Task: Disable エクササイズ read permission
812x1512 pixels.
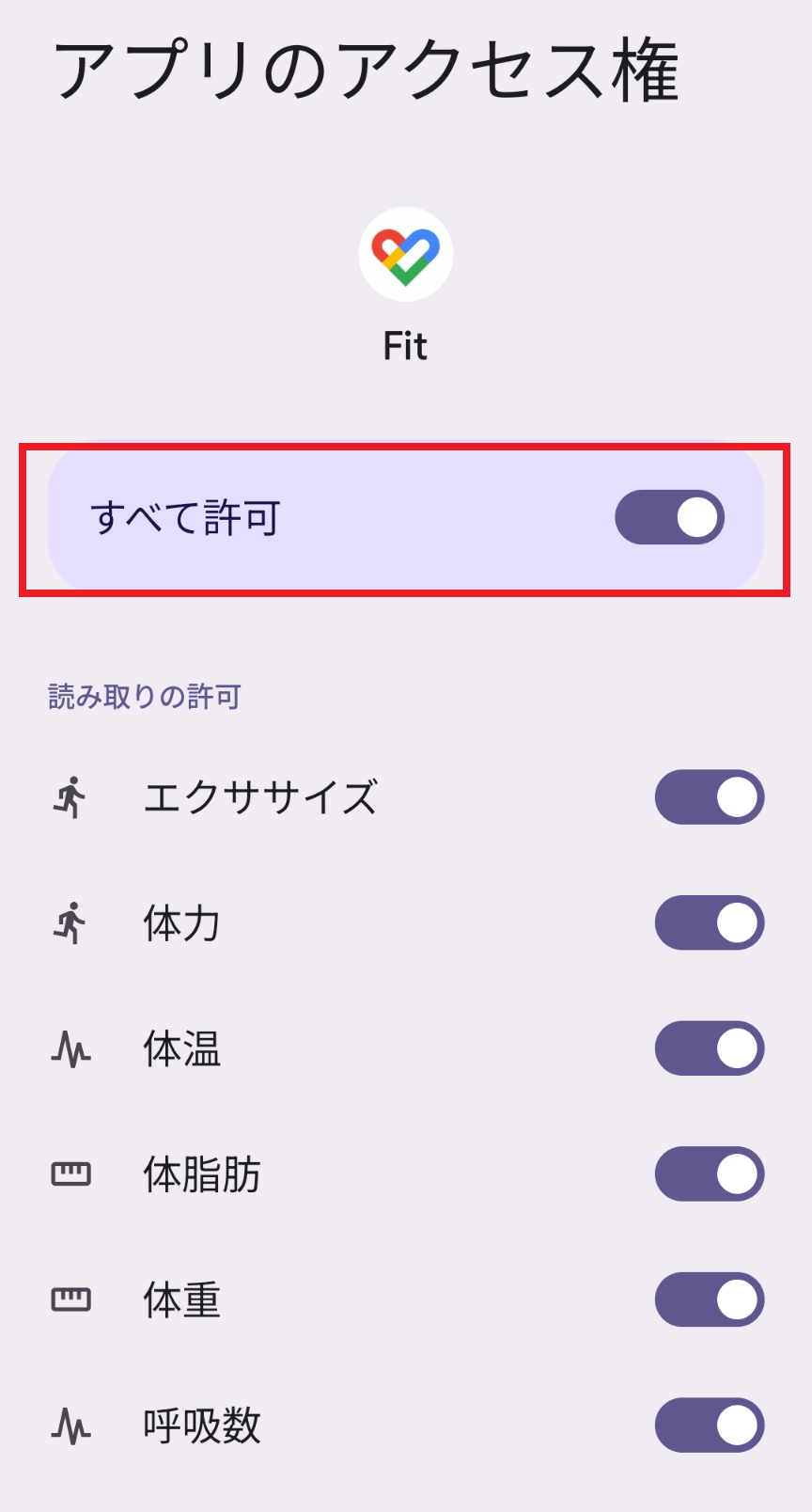Action: click(709, 797)
